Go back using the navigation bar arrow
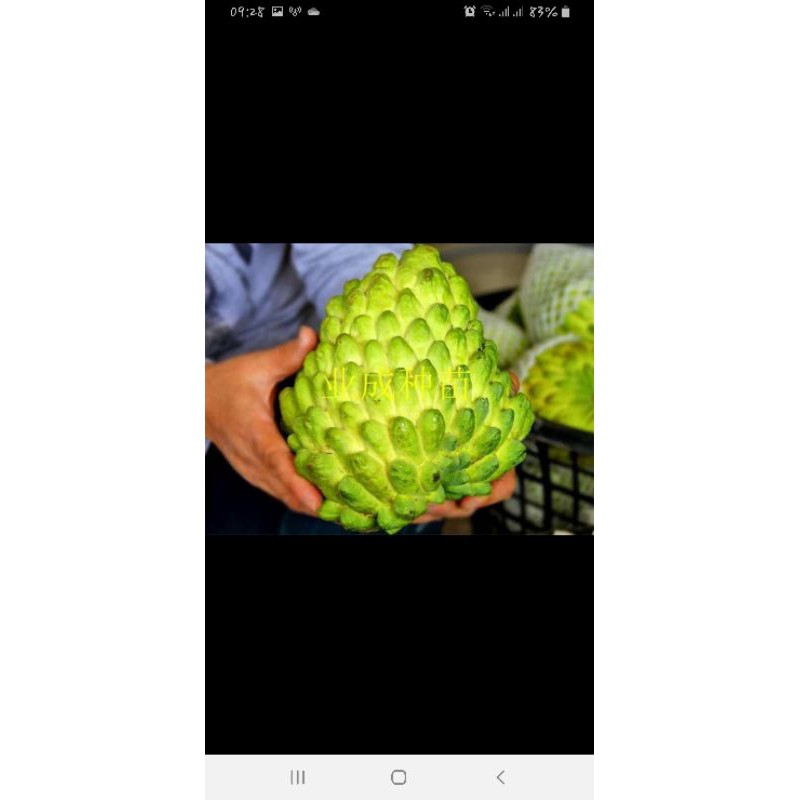Screen dimensions: 800x800 (500, 777)
